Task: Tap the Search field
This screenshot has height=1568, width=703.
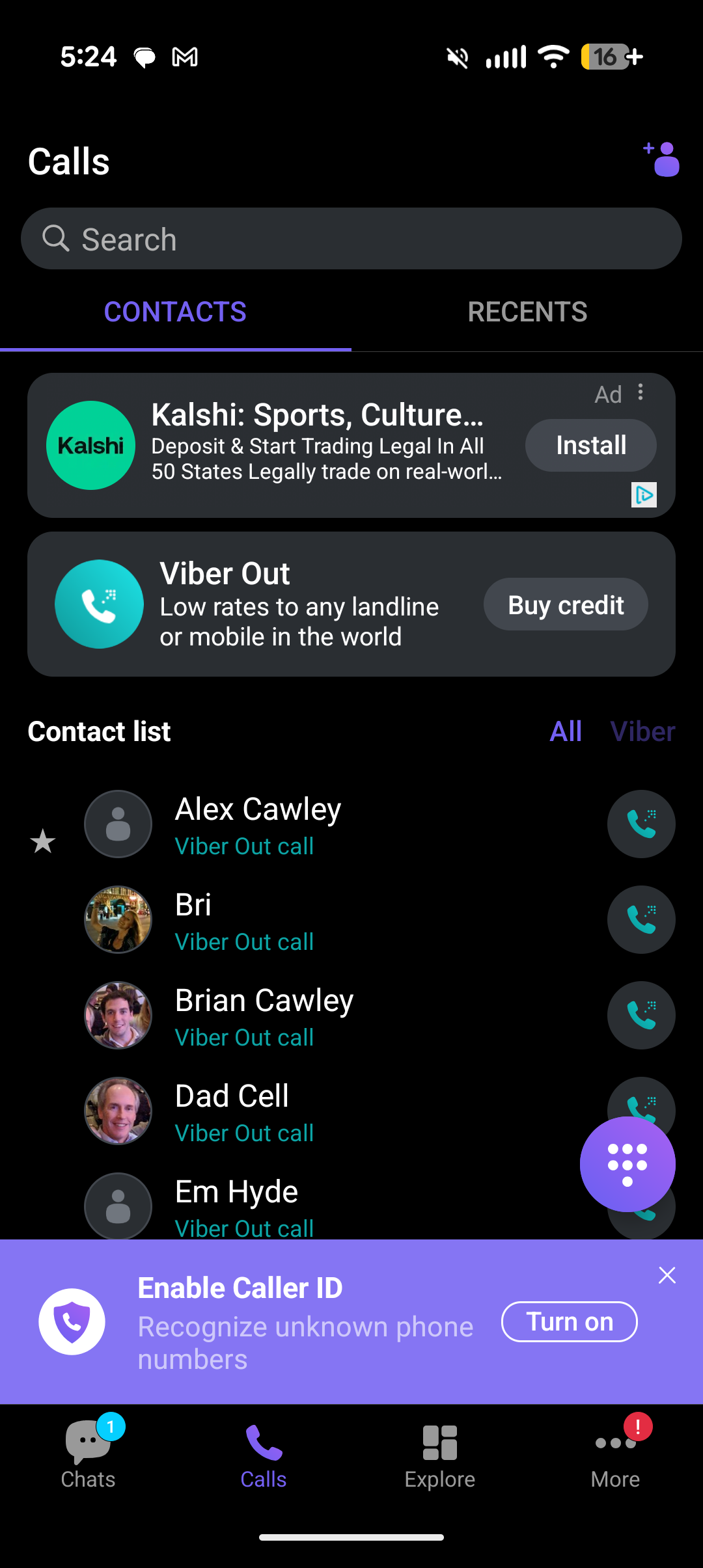Action: pos(351,238)
